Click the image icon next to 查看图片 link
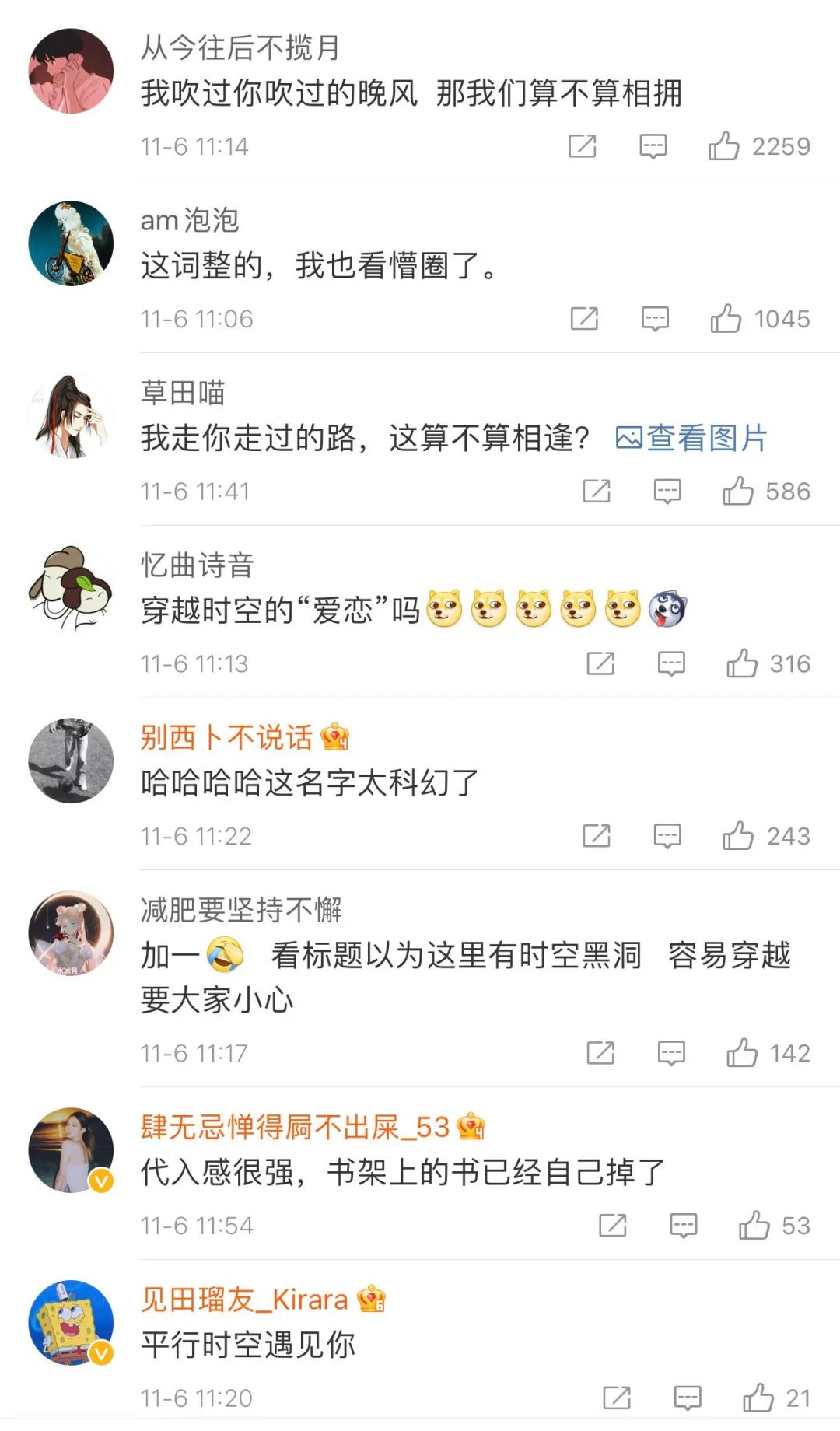Image resolution: width=840 pixels, height=1431 pixels. [x=627, y=439]
